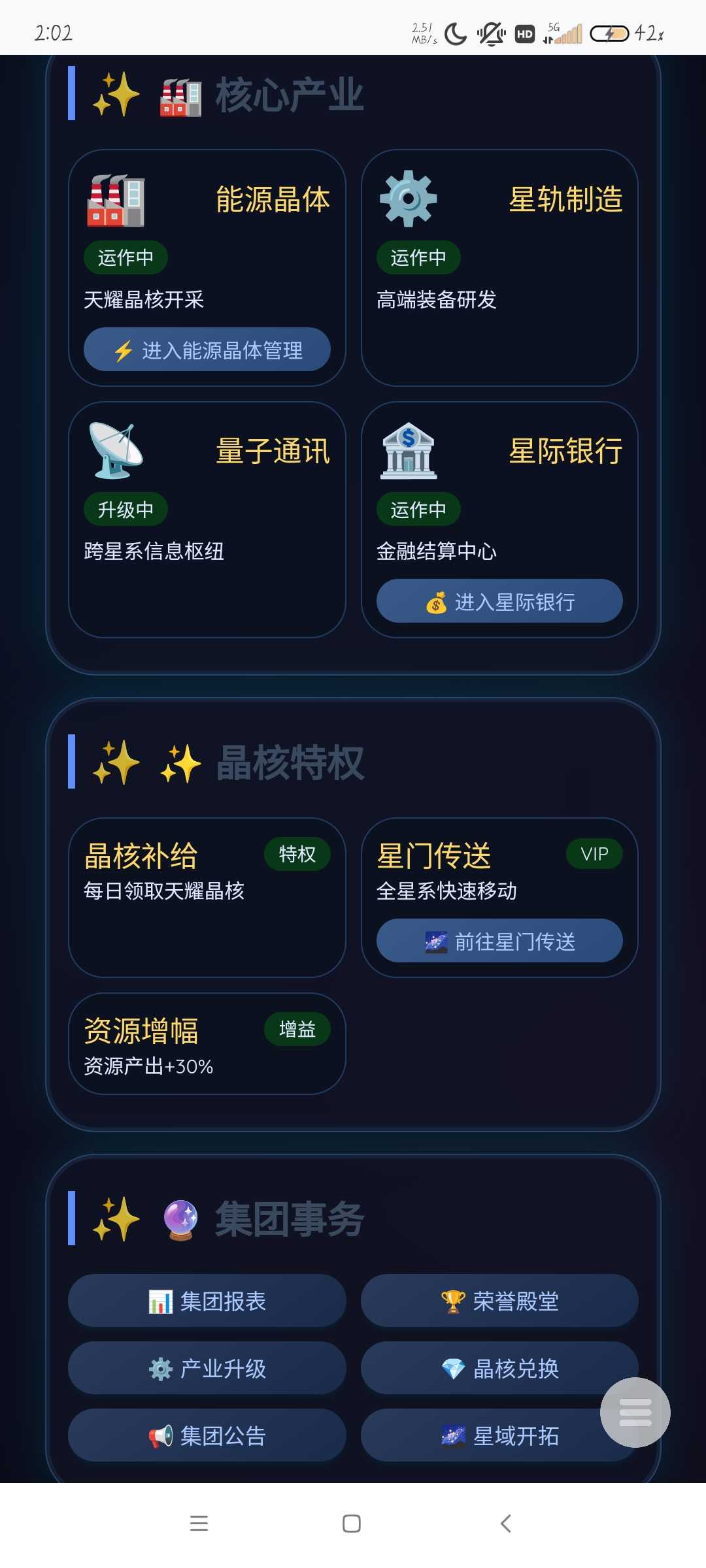This screenshot has height=1568, width=706.
Task: Open the 晶核补给 privilege card
Action: (x=207, y=897)
